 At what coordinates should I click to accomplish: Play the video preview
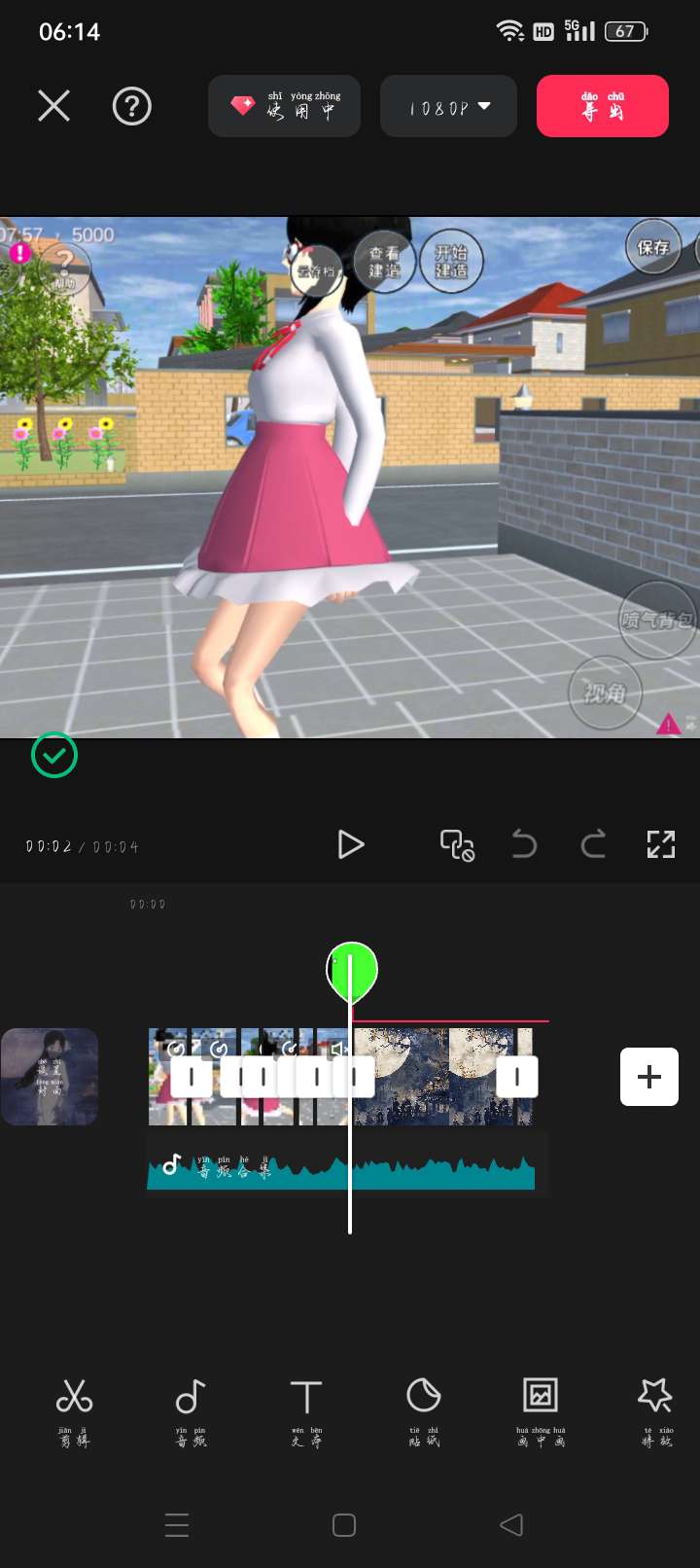350,844
